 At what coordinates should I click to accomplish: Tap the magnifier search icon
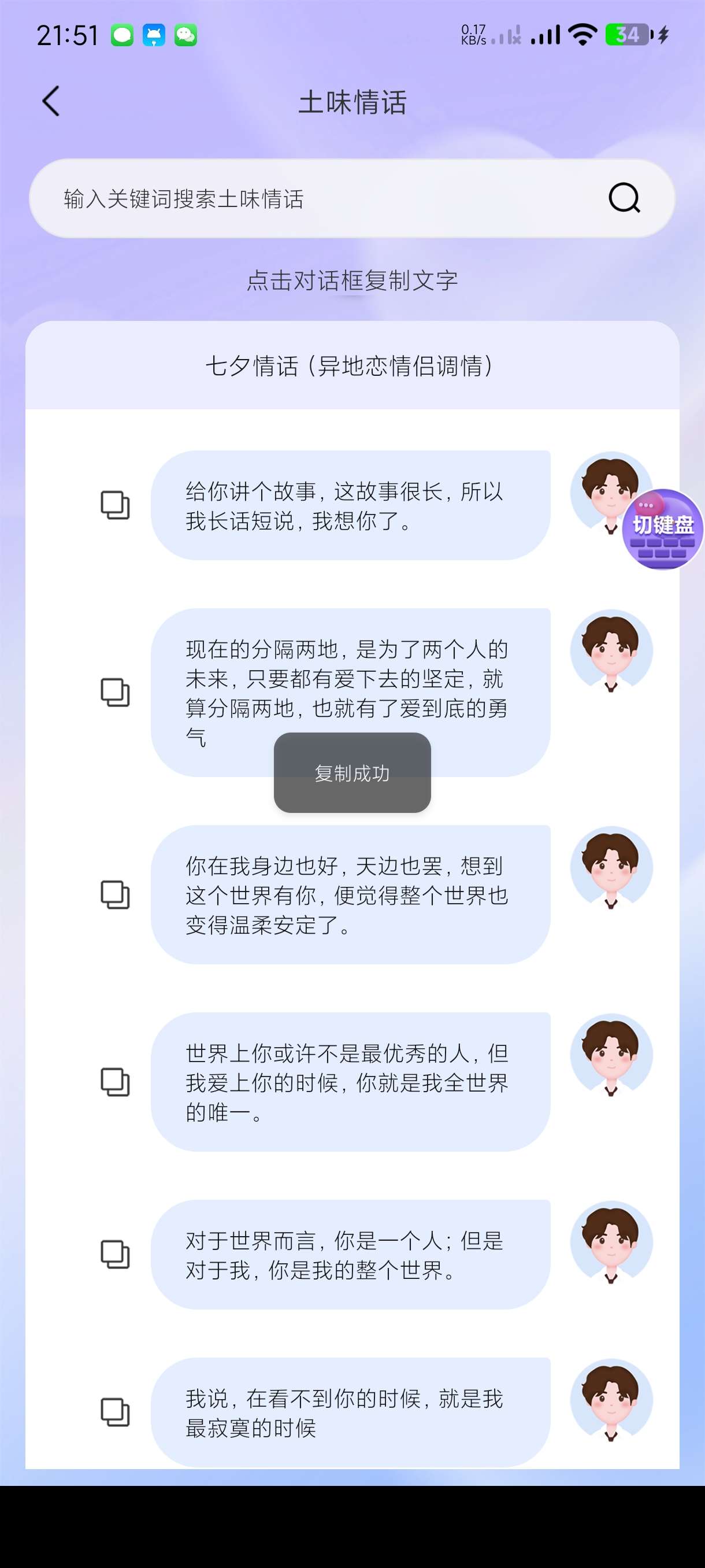click(624, 198)
